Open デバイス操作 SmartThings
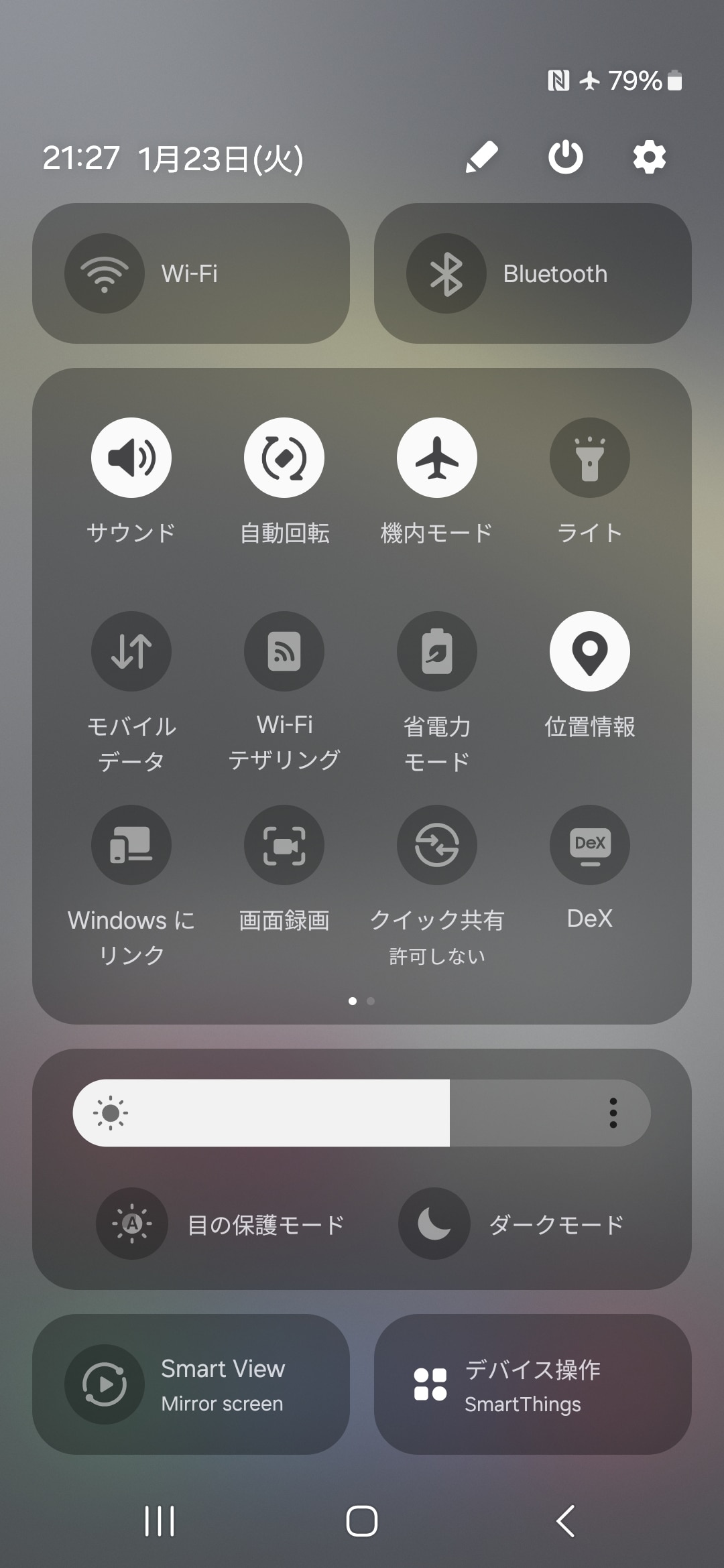The image size is (724, 1568). tap(533, 1384)
